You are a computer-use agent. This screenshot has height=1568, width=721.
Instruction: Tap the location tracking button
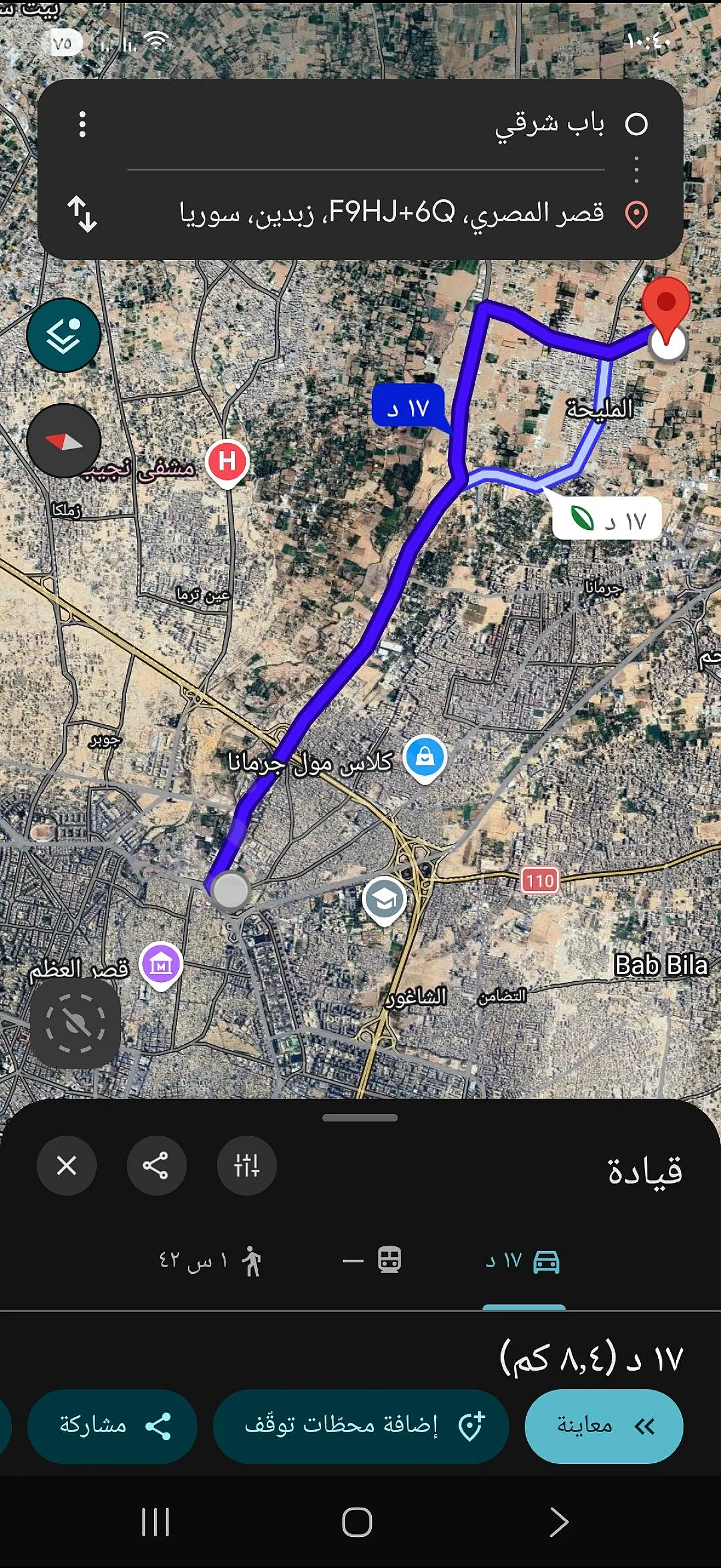[75, 1024]
